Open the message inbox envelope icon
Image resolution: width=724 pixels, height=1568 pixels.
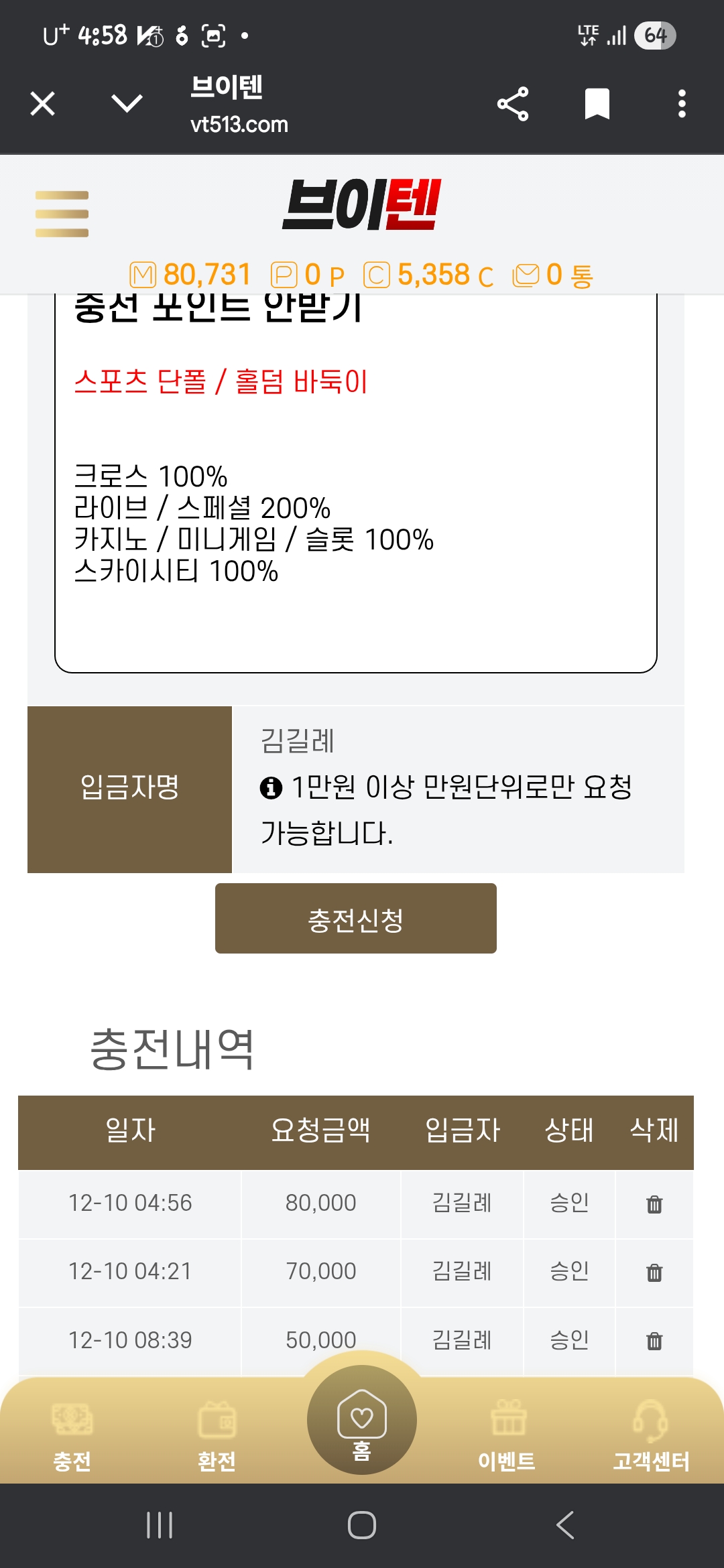[x=526, y=275]
